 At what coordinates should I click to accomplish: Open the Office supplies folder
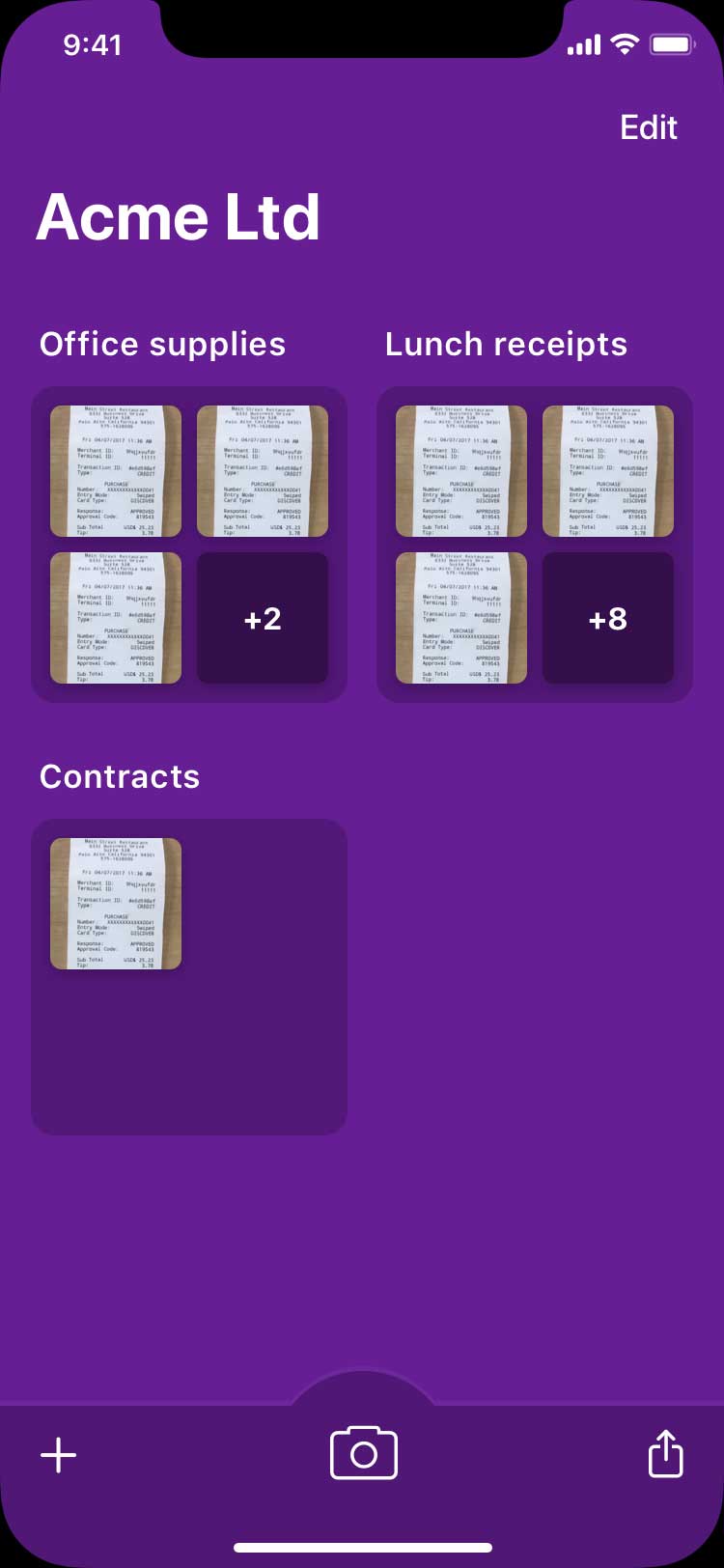click(189, 545)
